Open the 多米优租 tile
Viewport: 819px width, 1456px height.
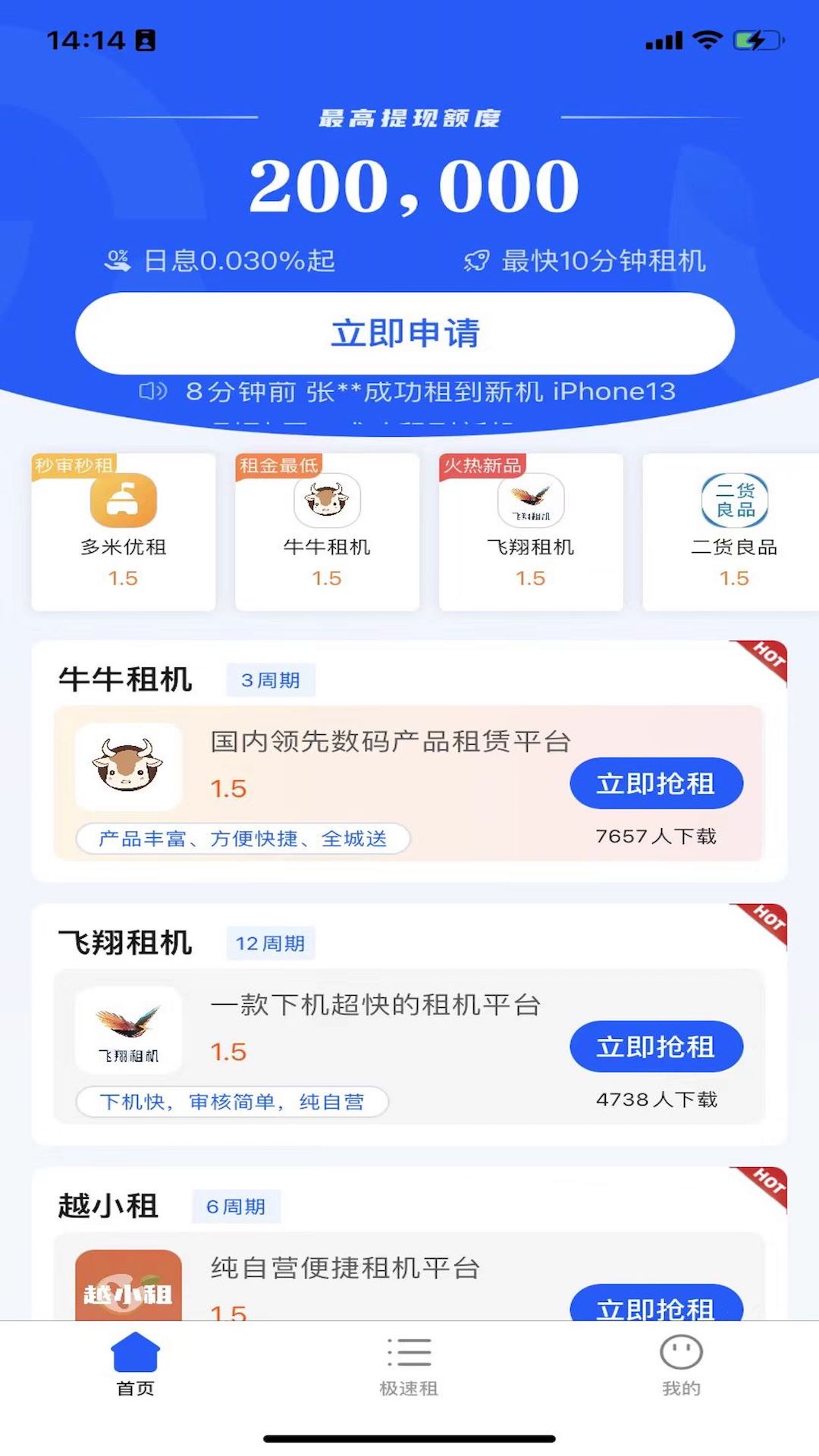click(x=123, y=532)
